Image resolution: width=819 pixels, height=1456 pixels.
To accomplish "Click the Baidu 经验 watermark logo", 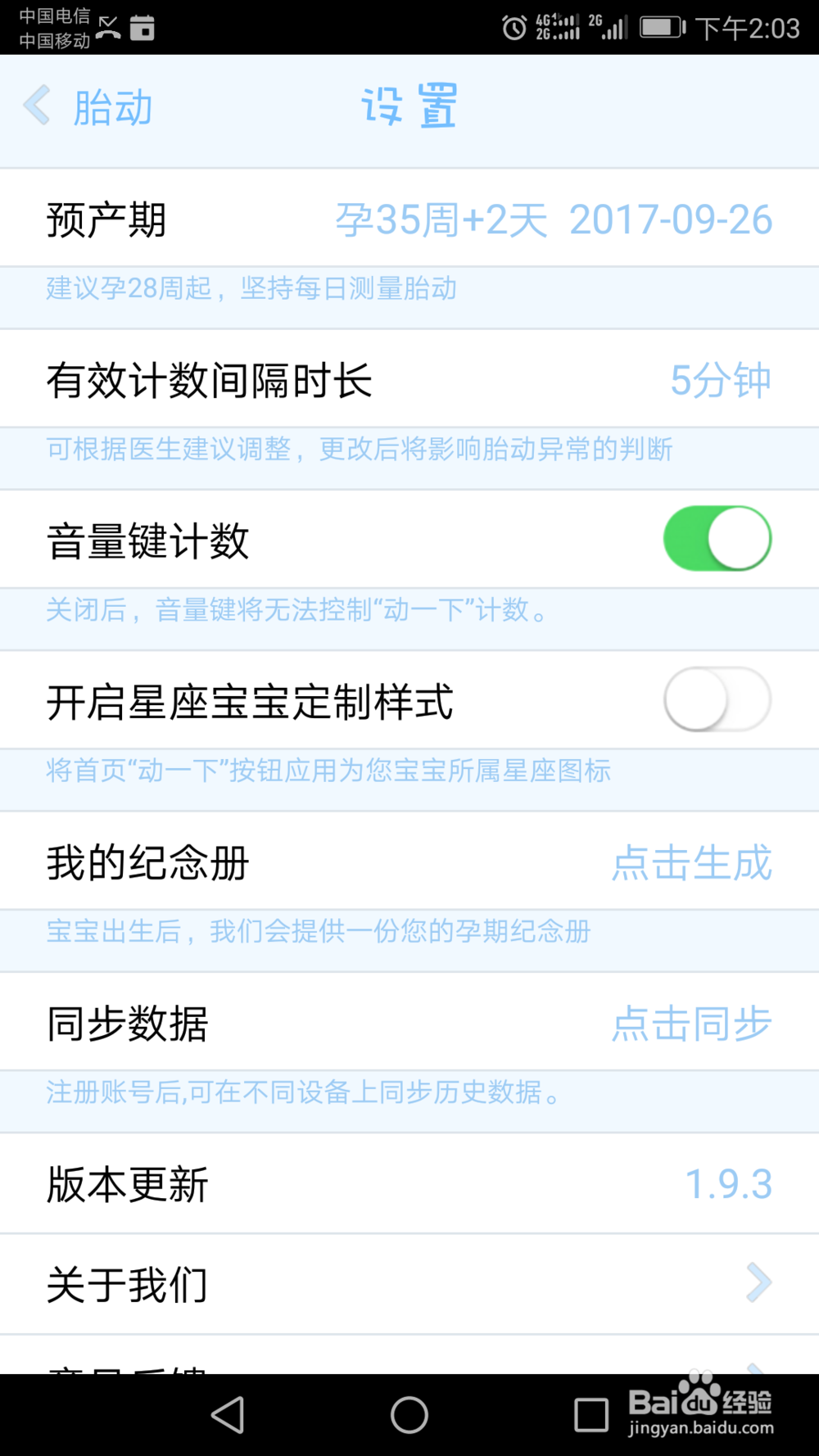I will pyautogui.click(x=700, y=1400).
